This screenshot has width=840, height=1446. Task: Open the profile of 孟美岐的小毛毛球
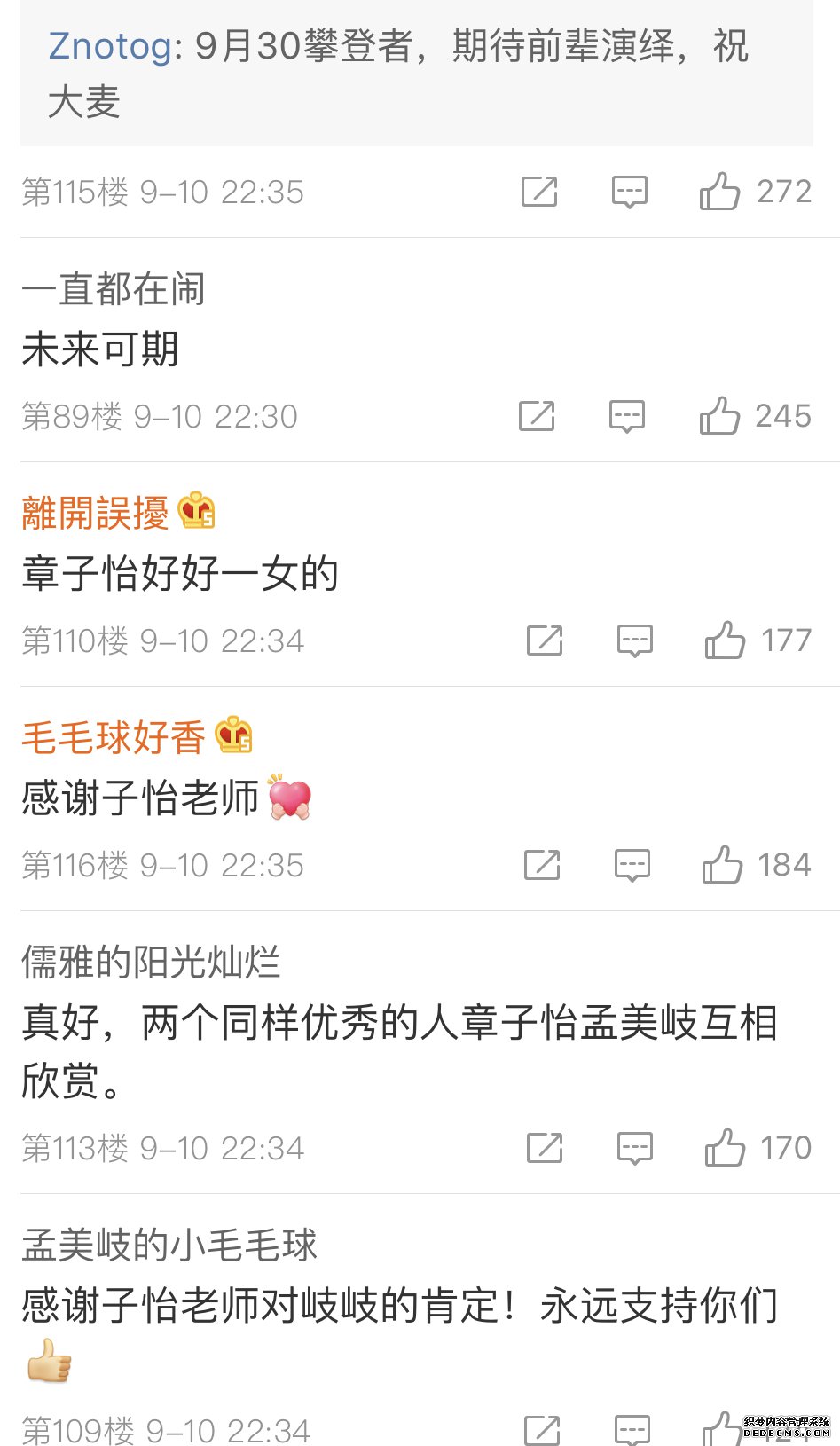tap(169, 1245)
